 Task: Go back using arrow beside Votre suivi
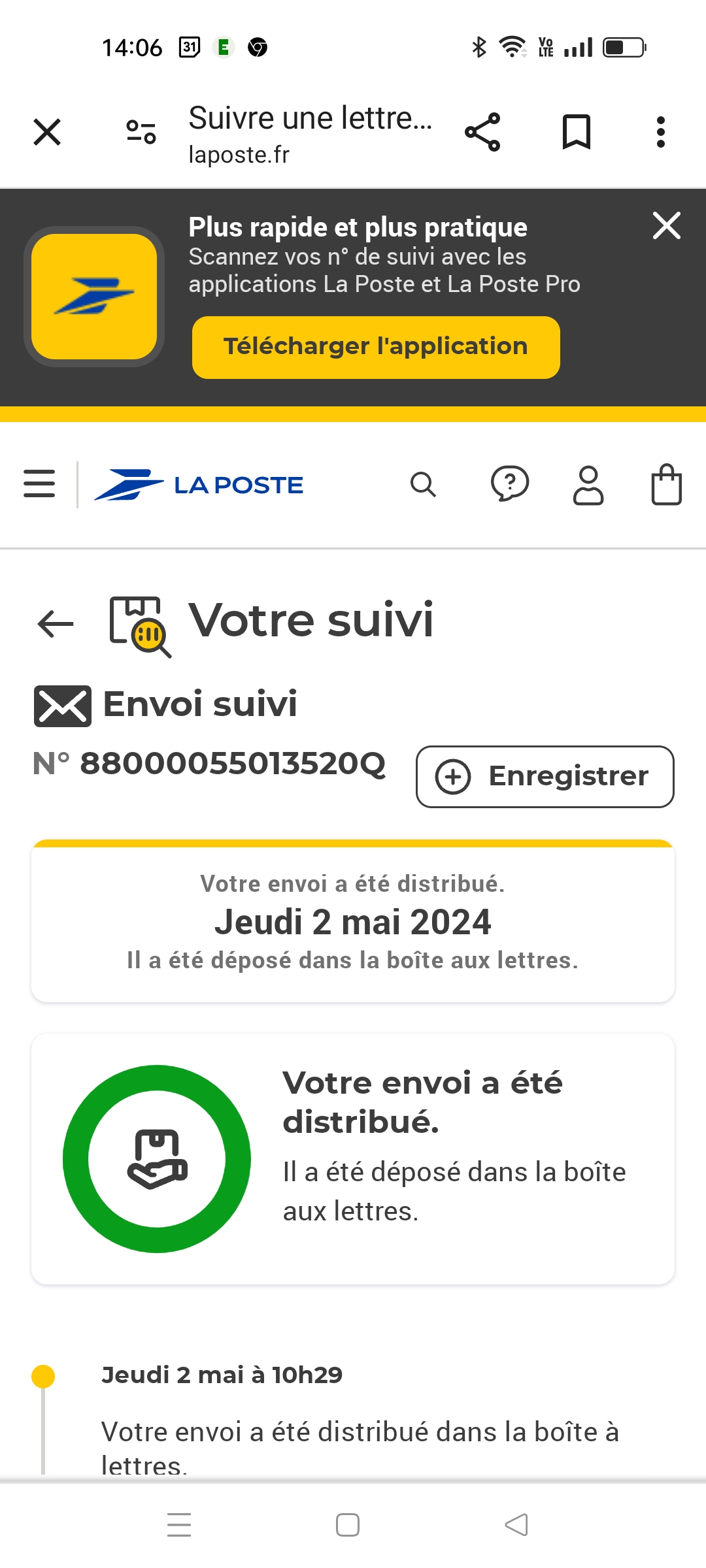(56, 623)
